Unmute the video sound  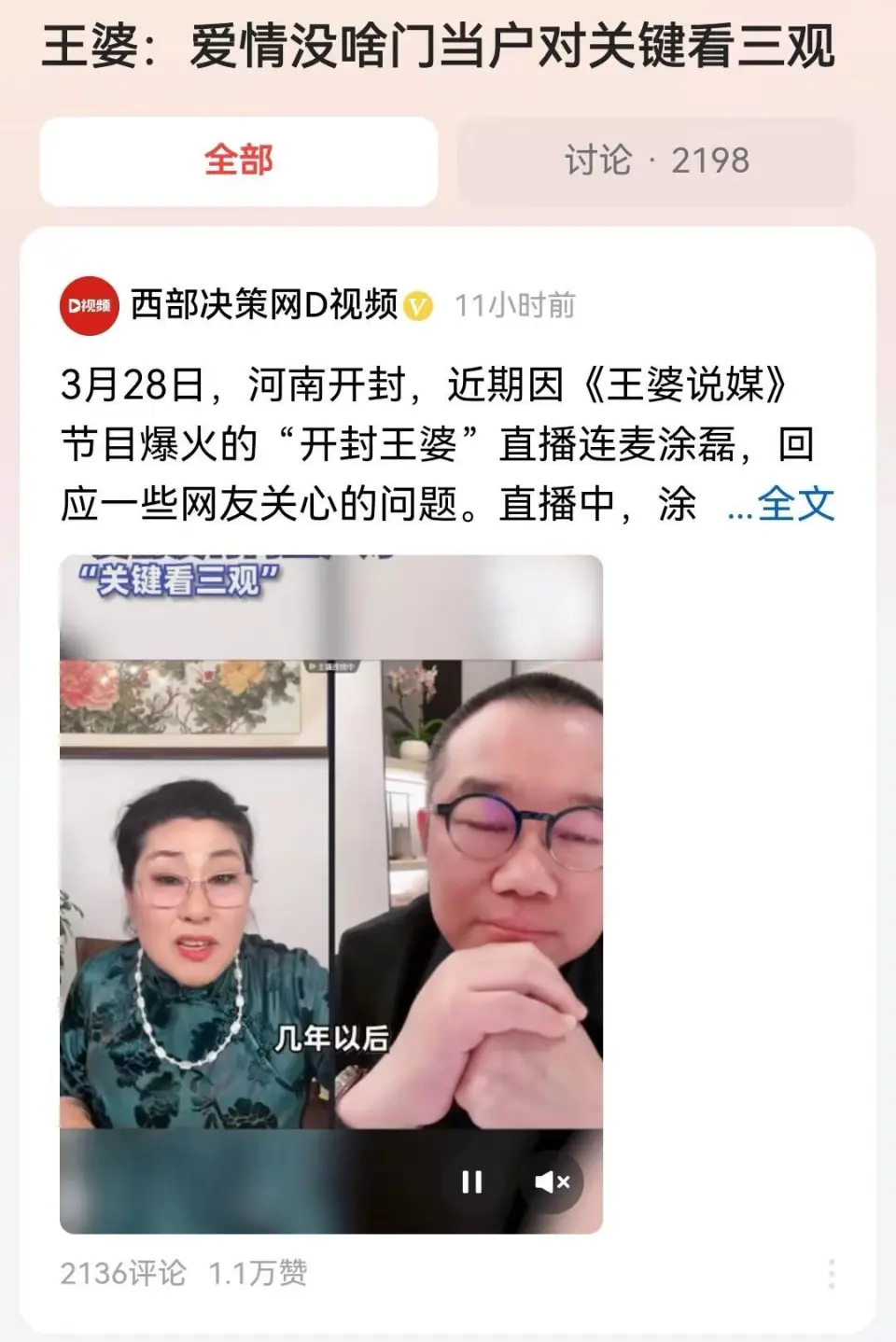click(x=553, y=1182)
